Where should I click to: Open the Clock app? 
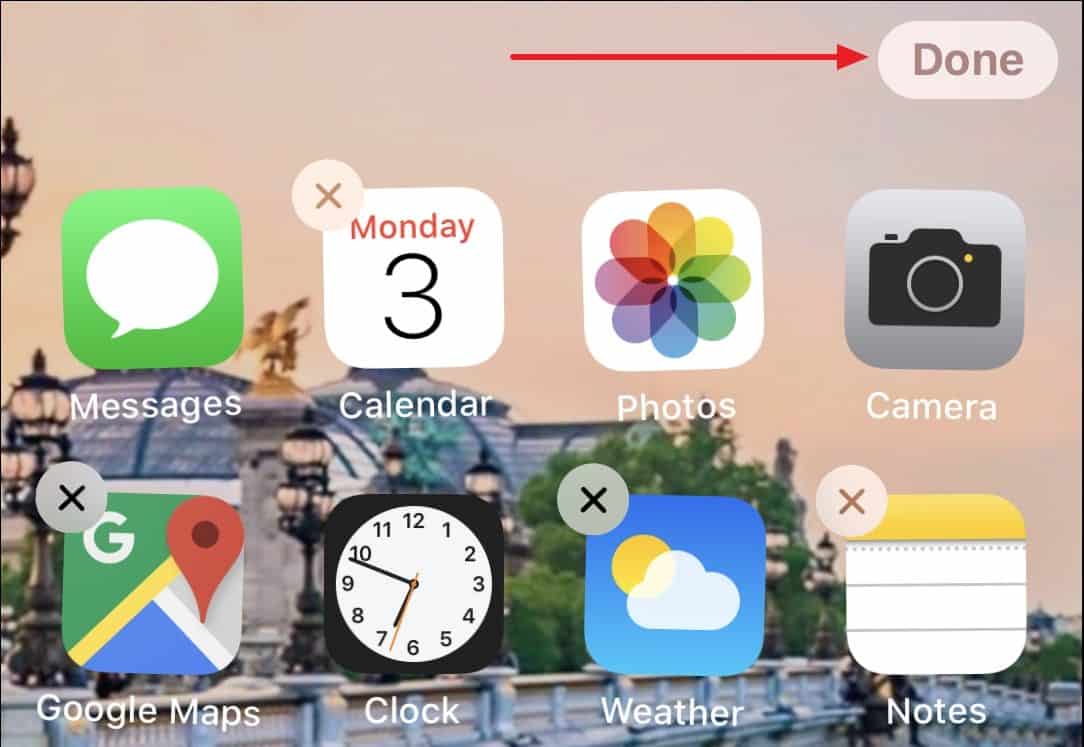click(413, 584)
